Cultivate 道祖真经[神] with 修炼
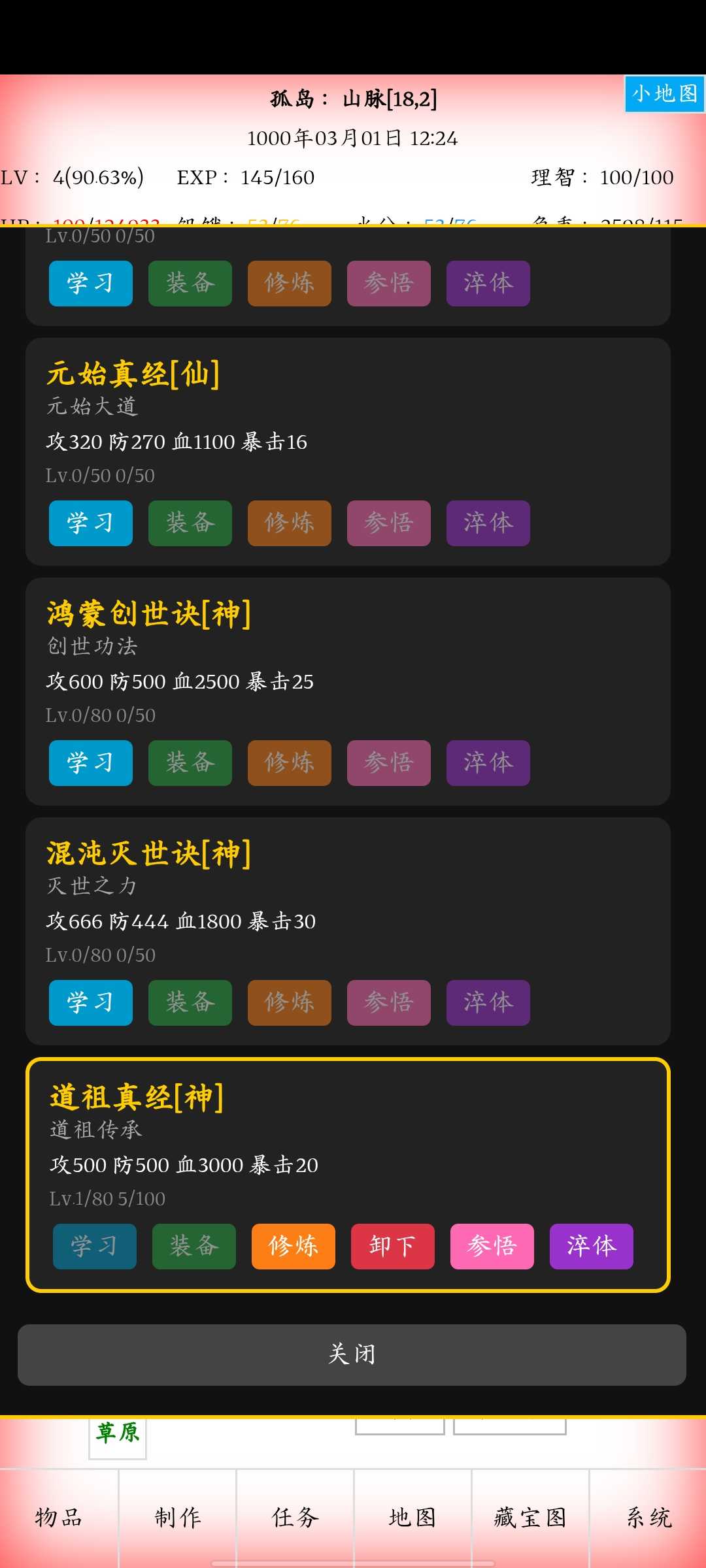This screenshot has height=1568, width=706. 294,1246
